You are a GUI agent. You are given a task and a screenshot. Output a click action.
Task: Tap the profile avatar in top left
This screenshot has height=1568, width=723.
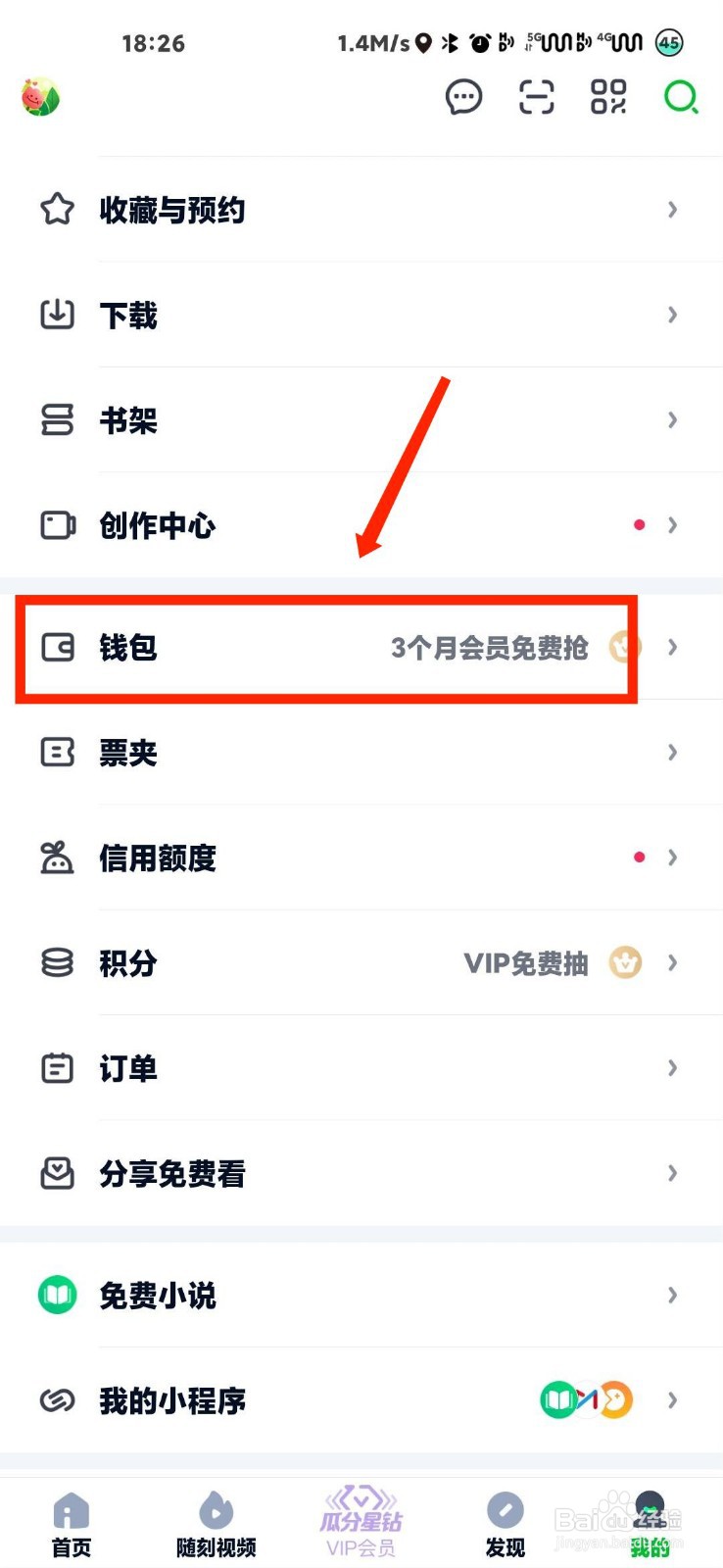click(39, 97)
